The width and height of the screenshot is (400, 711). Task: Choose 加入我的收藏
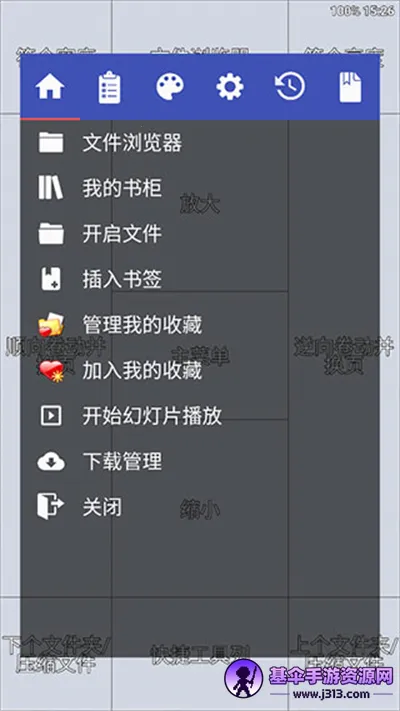[200, 371]
